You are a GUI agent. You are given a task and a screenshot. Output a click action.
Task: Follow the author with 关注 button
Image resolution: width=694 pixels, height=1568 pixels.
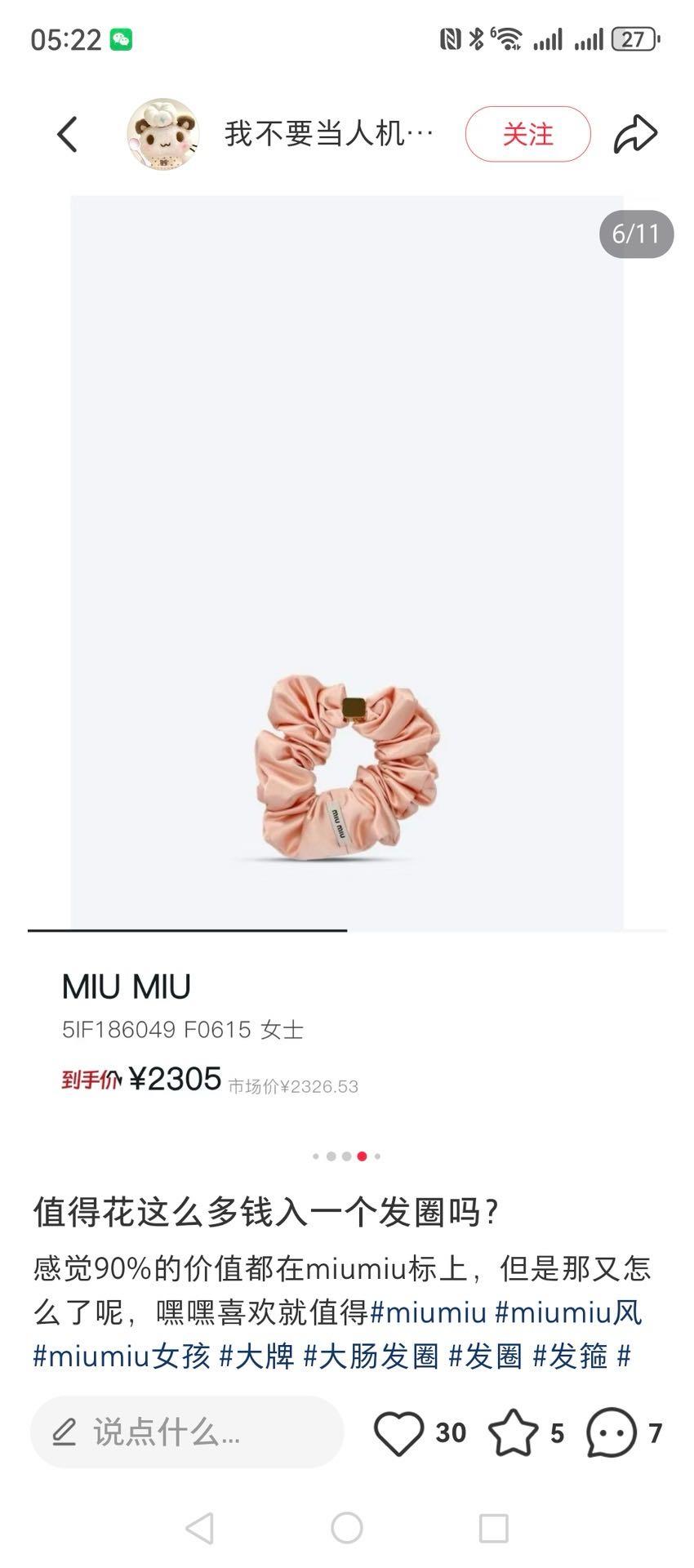click(x=527, y=134)
